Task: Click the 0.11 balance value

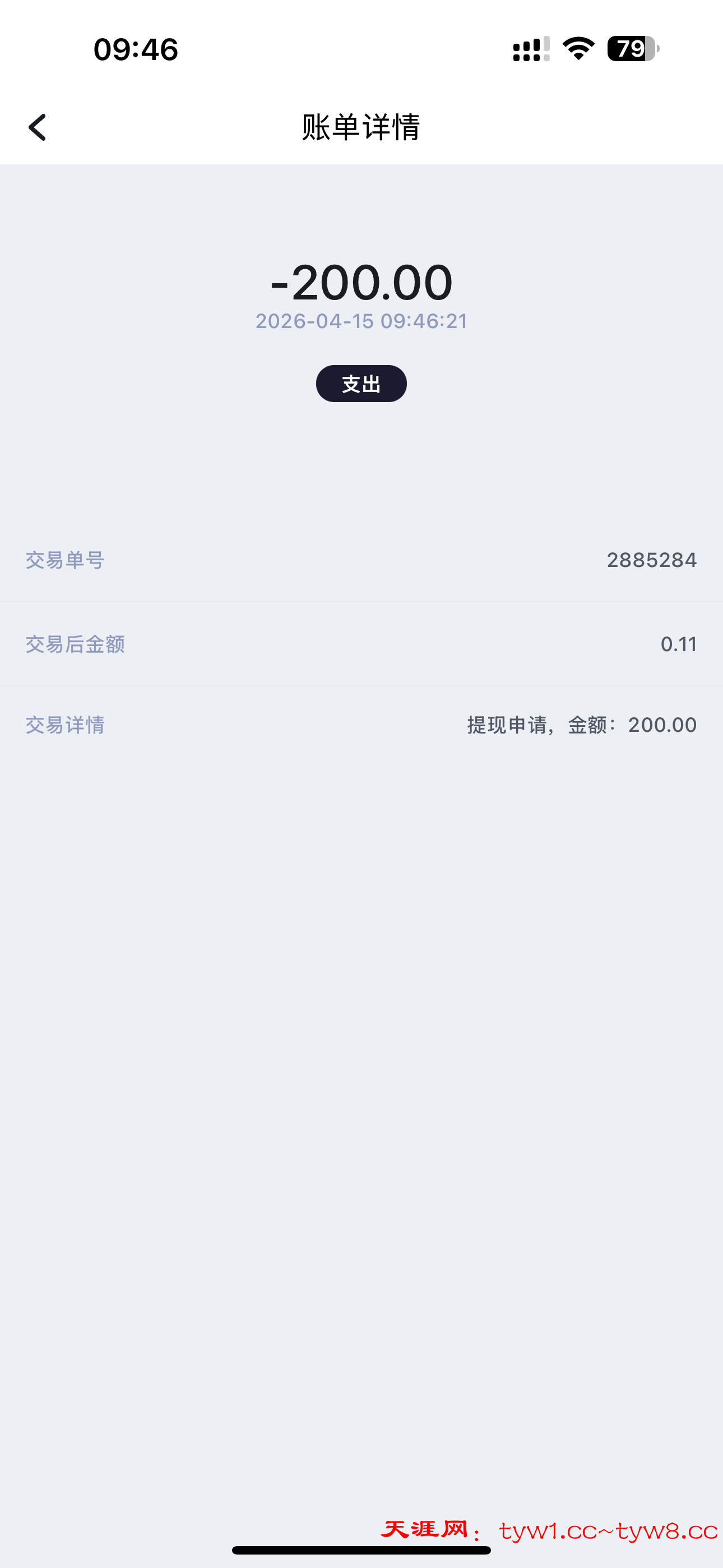Action: 678,644
